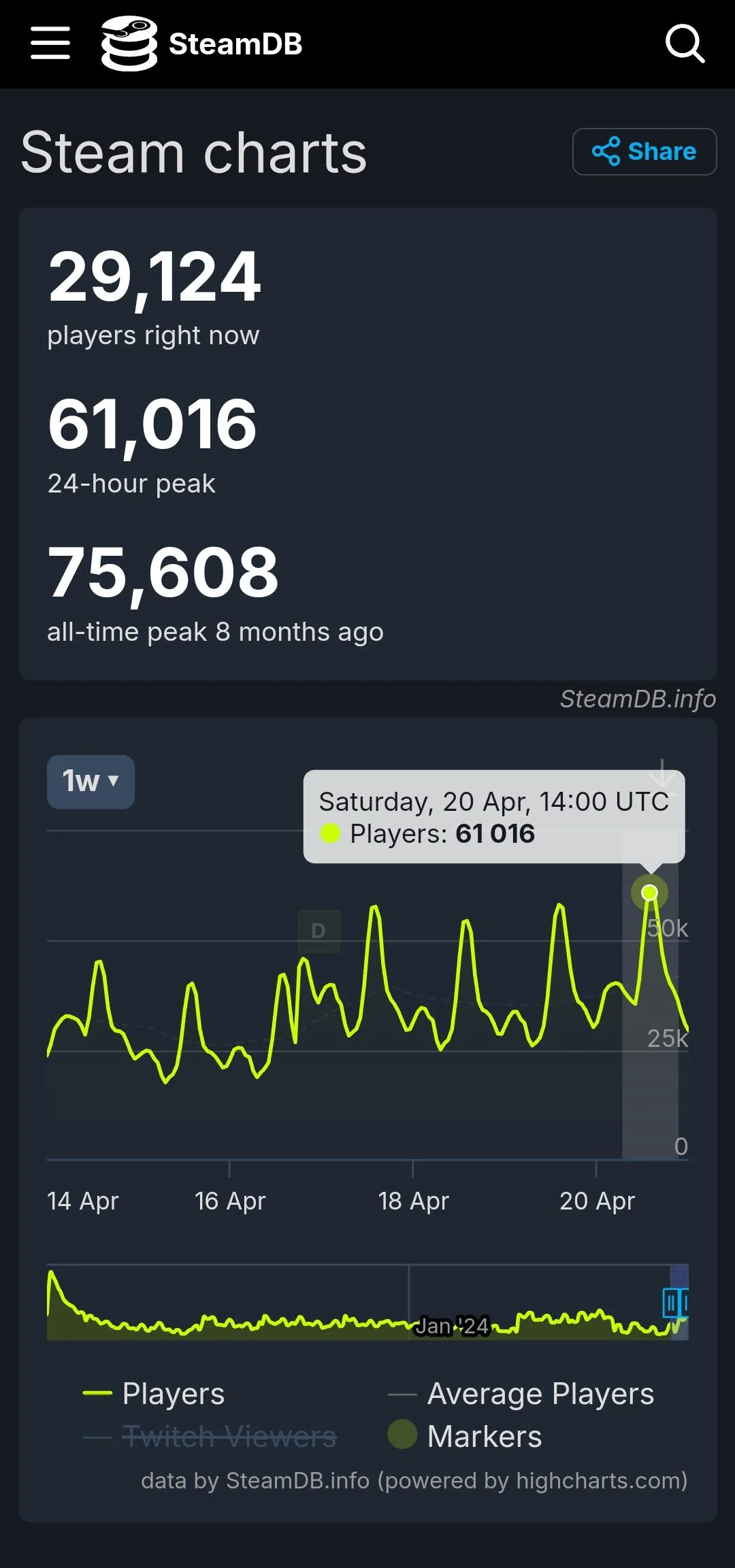Open the hamburger navigation menu
The width and height of the screenshot is (735, 1568).
[50, 43]
